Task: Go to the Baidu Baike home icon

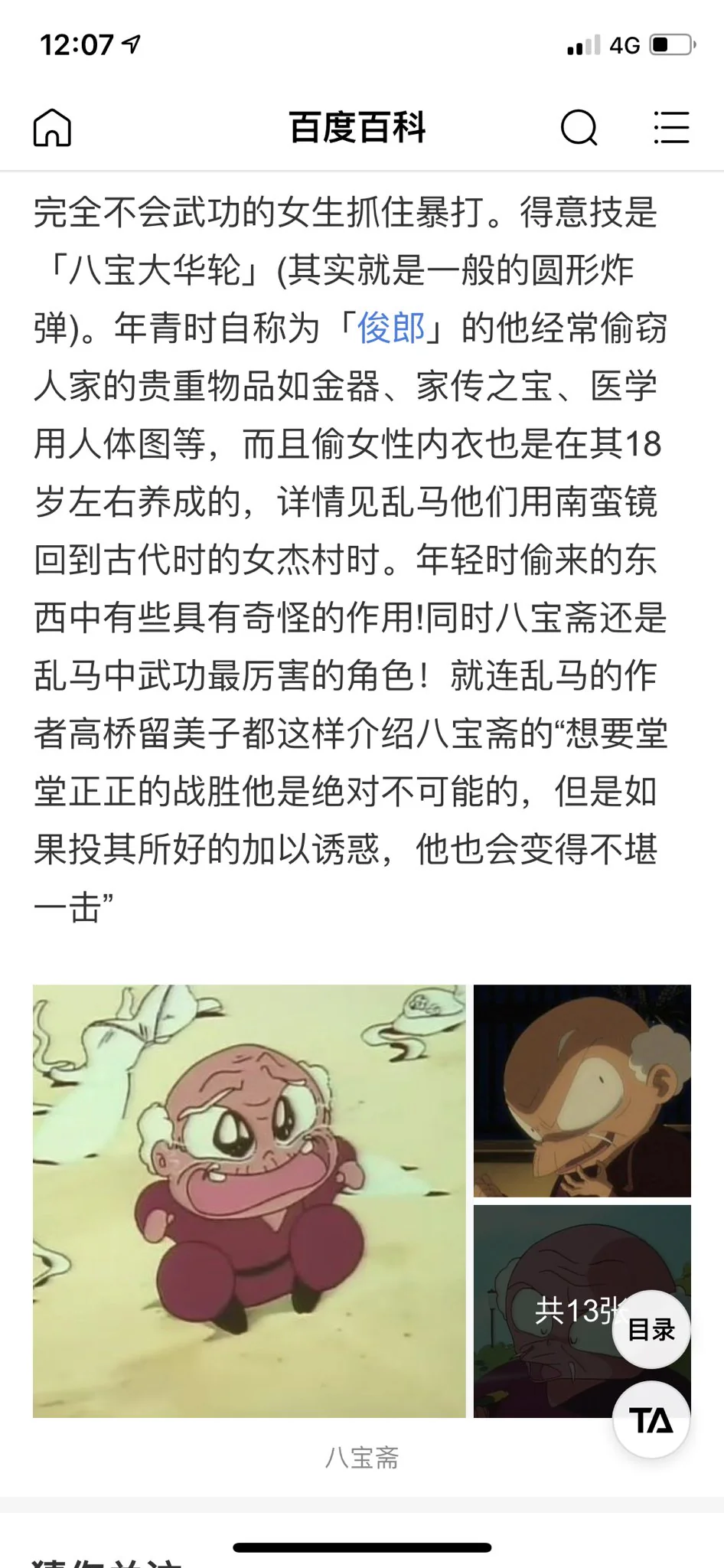Action: [x=52, y=127]
